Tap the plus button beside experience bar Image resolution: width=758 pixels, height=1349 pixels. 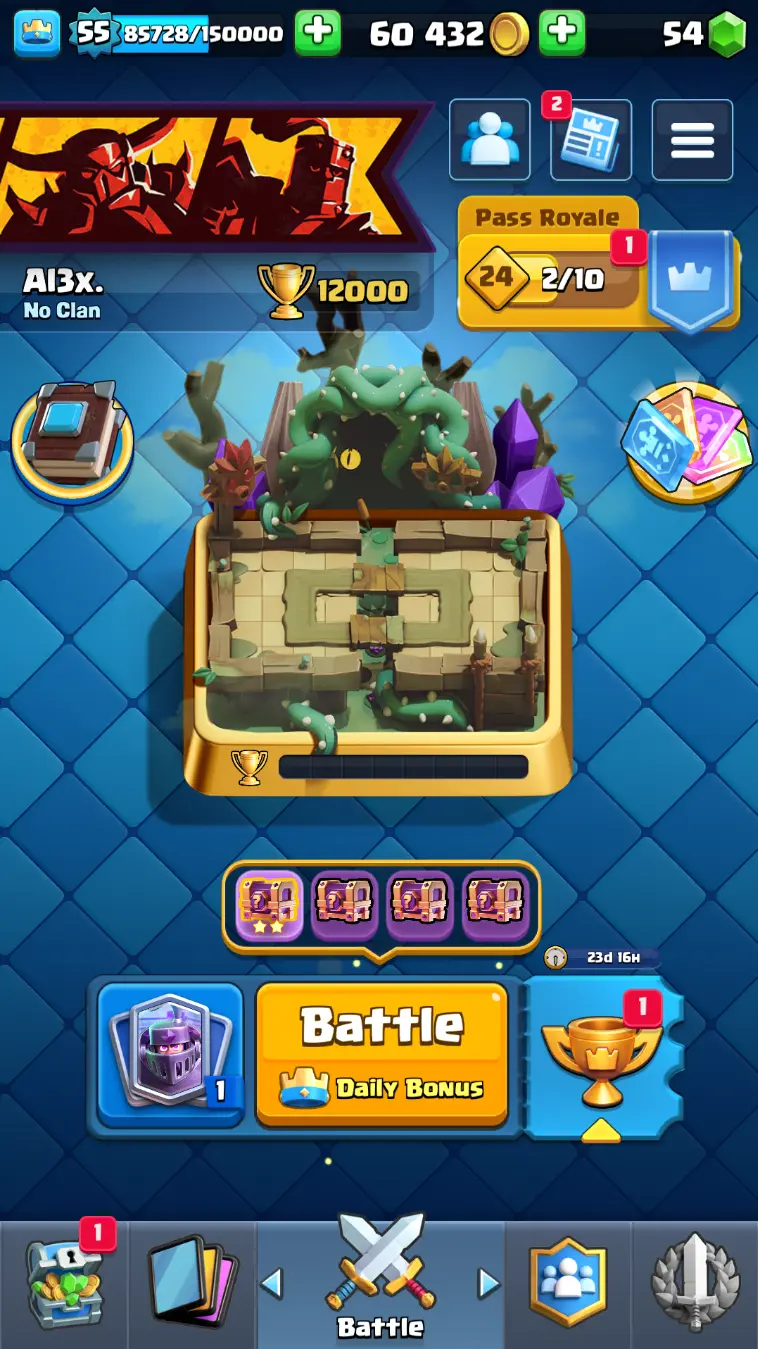pyautogui.click(x=318, y=33)
